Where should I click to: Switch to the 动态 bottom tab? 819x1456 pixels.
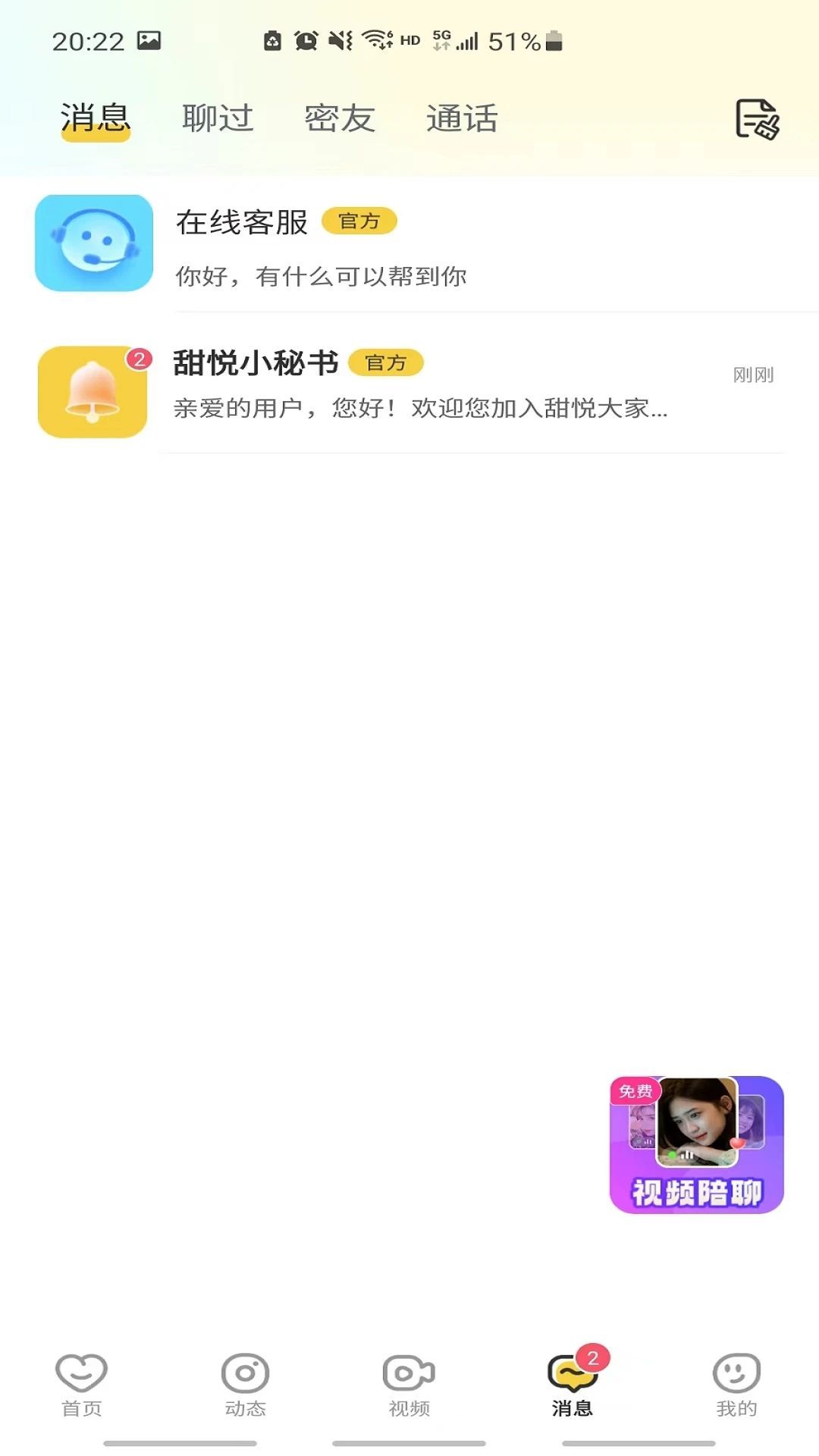pyautogui.click(x=246, y=1385)
